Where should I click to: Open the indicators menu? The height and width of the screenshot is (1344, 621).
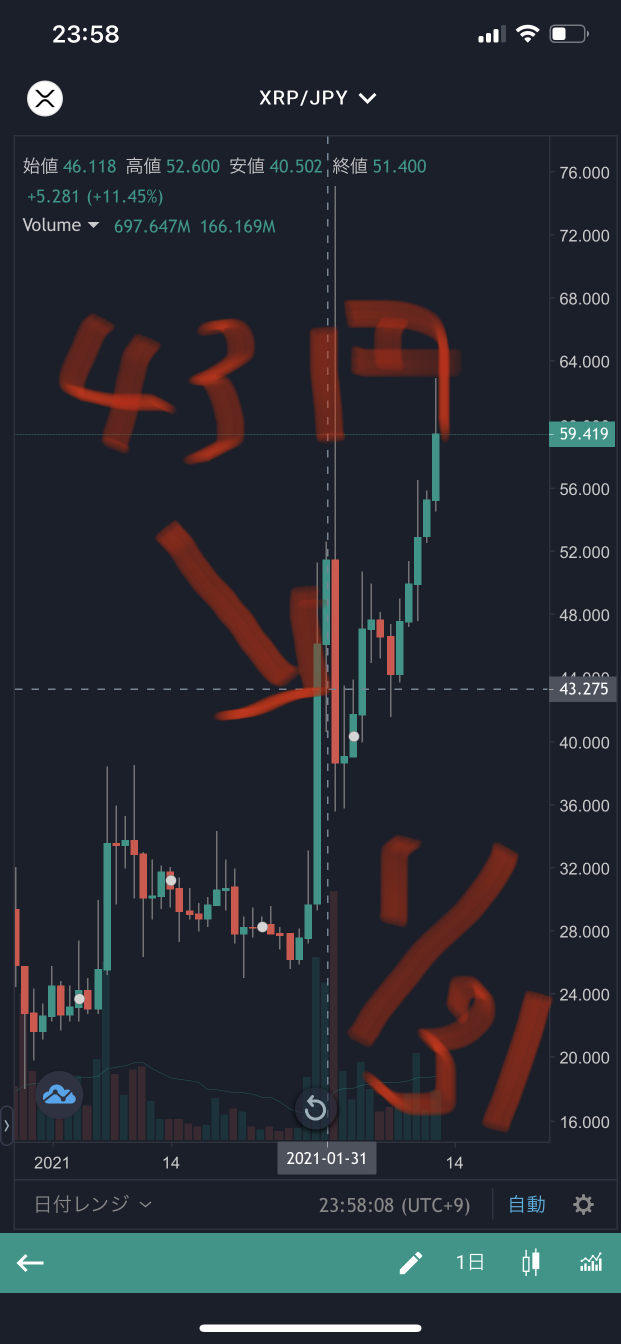(x=590, y=1262)
